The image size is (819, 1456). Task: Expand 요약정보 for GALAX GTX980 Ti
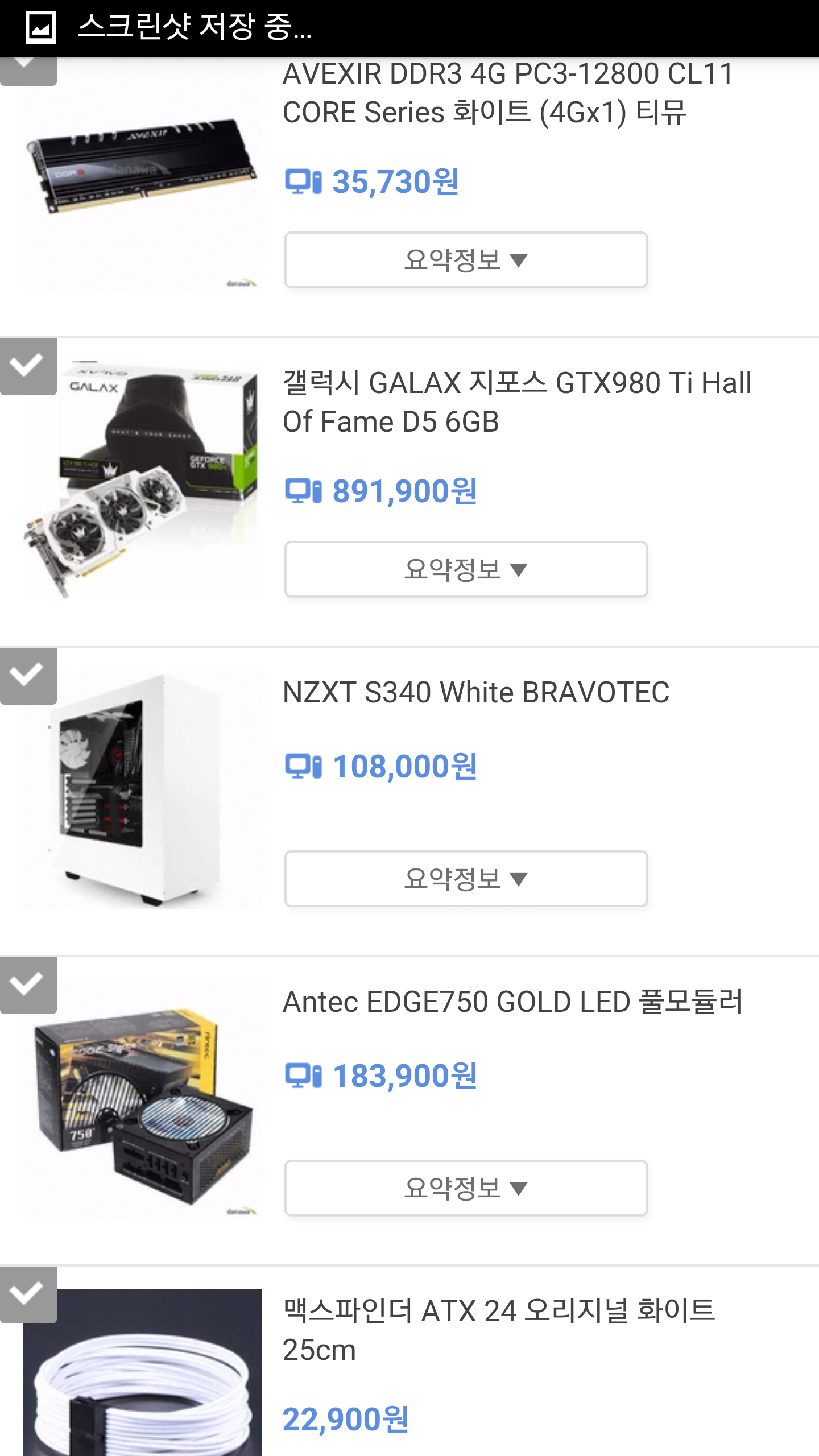point(466,569)
